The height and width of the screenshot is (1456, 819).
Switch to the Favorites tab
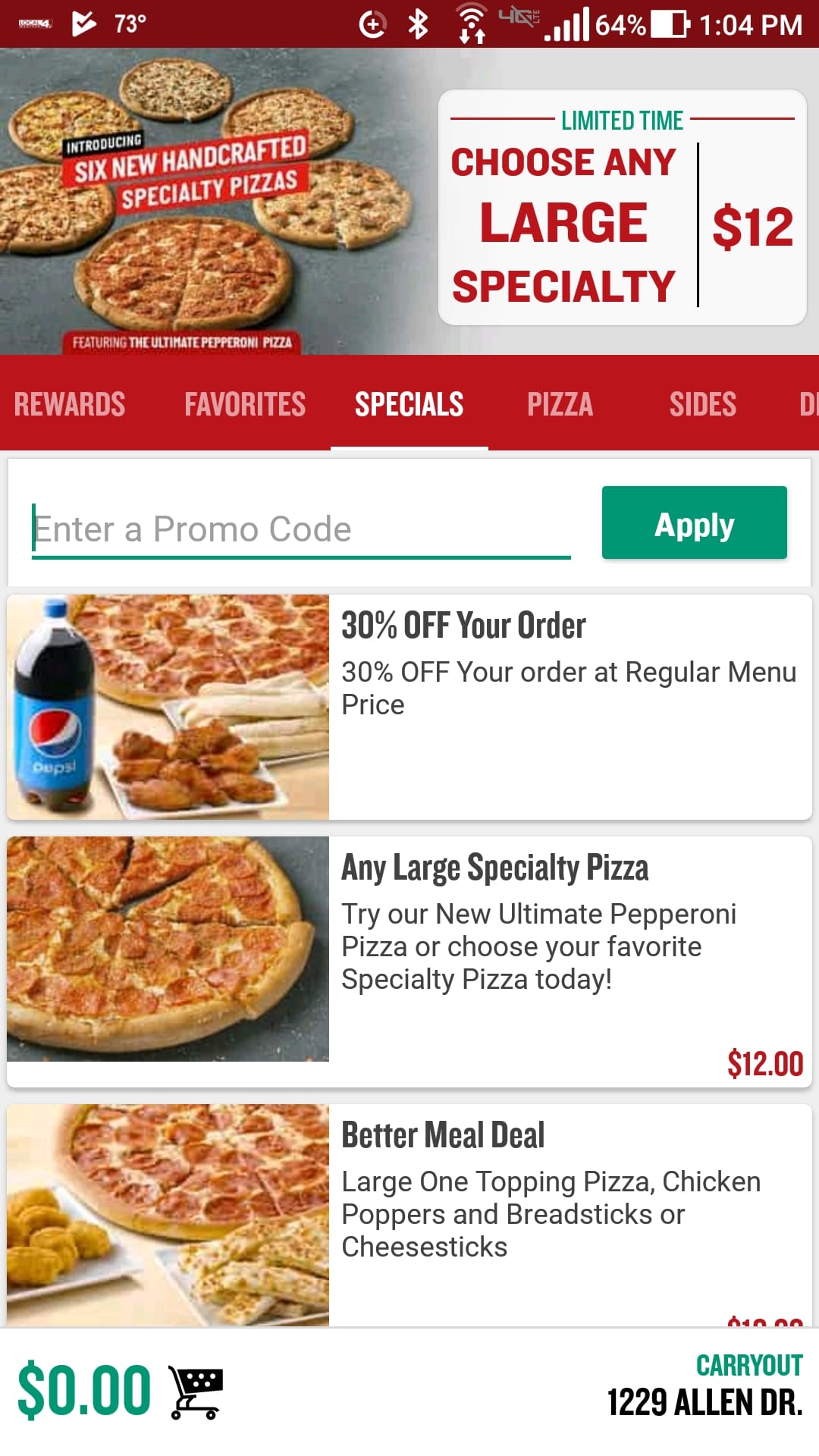(x=245, y=403)
